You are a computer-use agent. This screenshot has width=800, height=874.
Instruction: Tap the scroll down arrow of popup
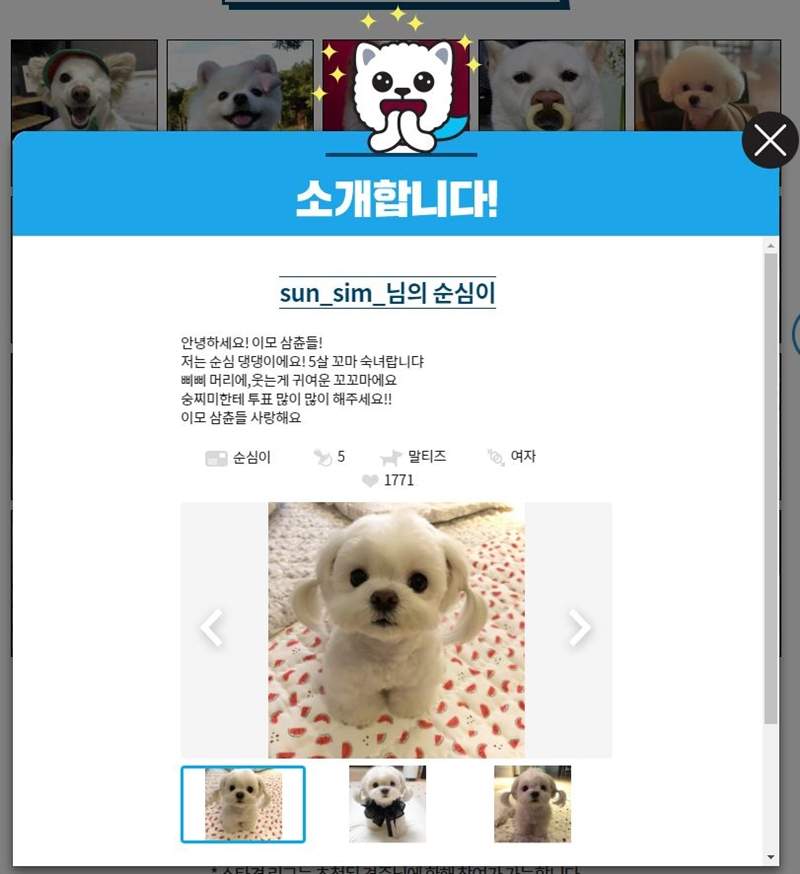[x=770, y=857]
